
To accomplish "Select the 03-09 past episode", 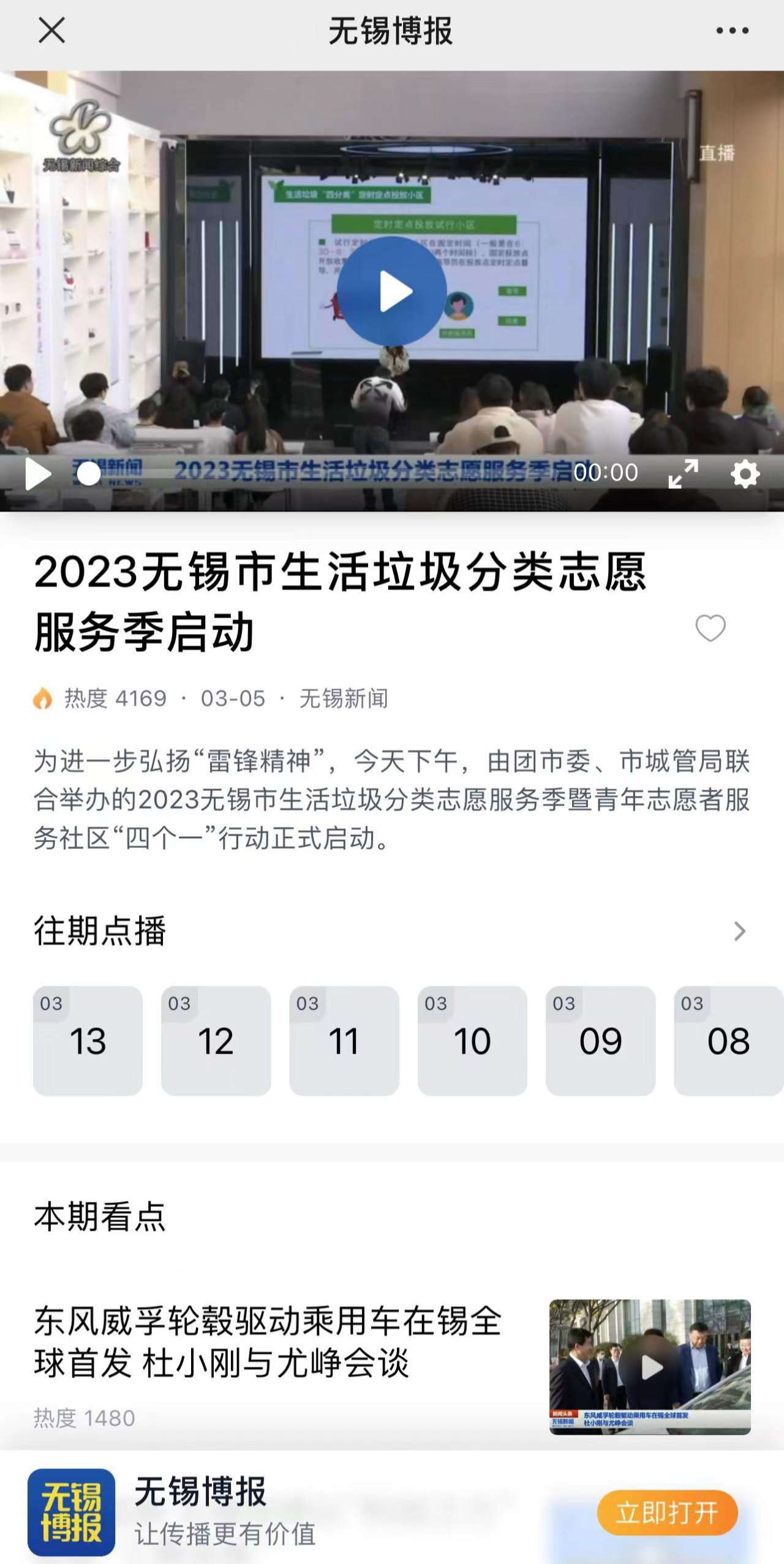I will point(600,1040).
